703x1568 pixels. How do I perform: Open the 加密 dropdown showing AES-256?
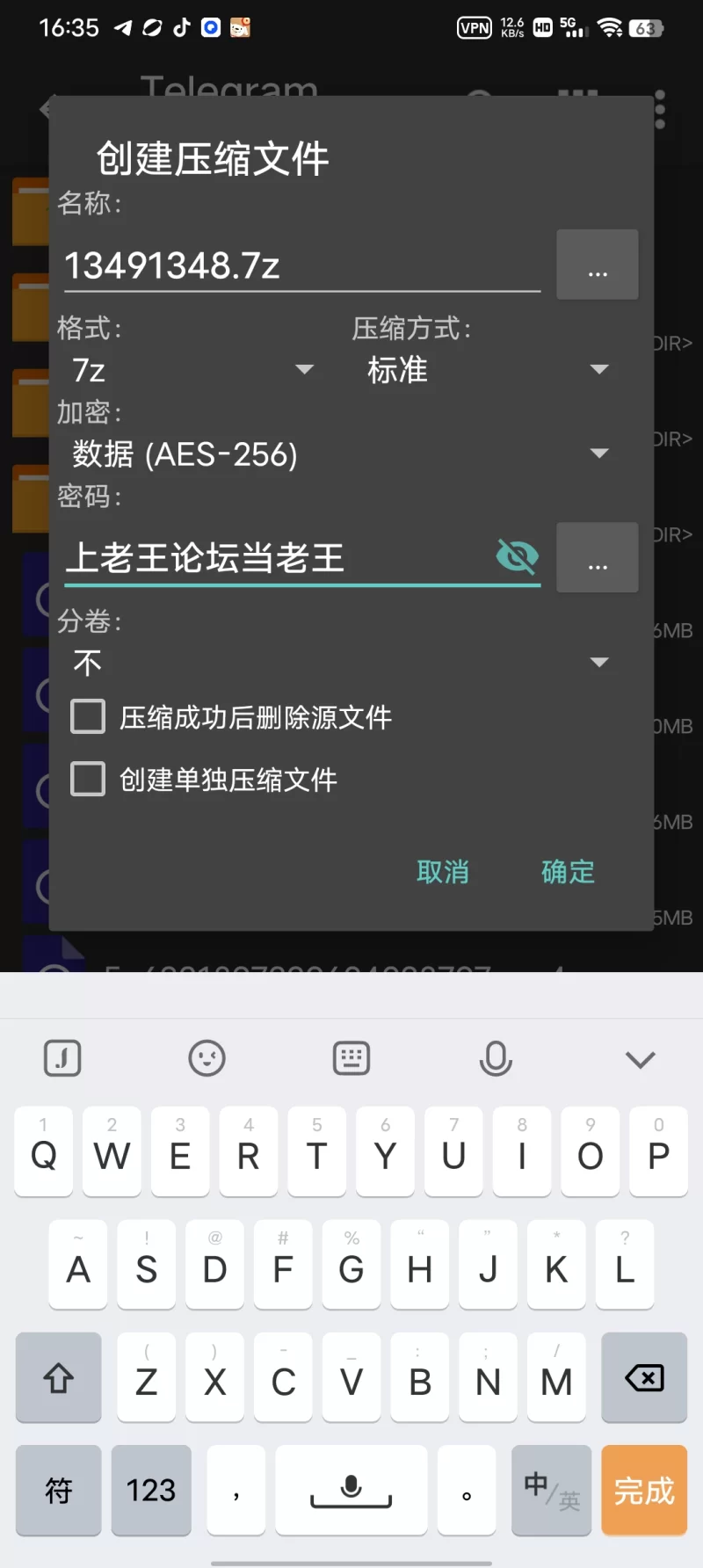(340, 454)
